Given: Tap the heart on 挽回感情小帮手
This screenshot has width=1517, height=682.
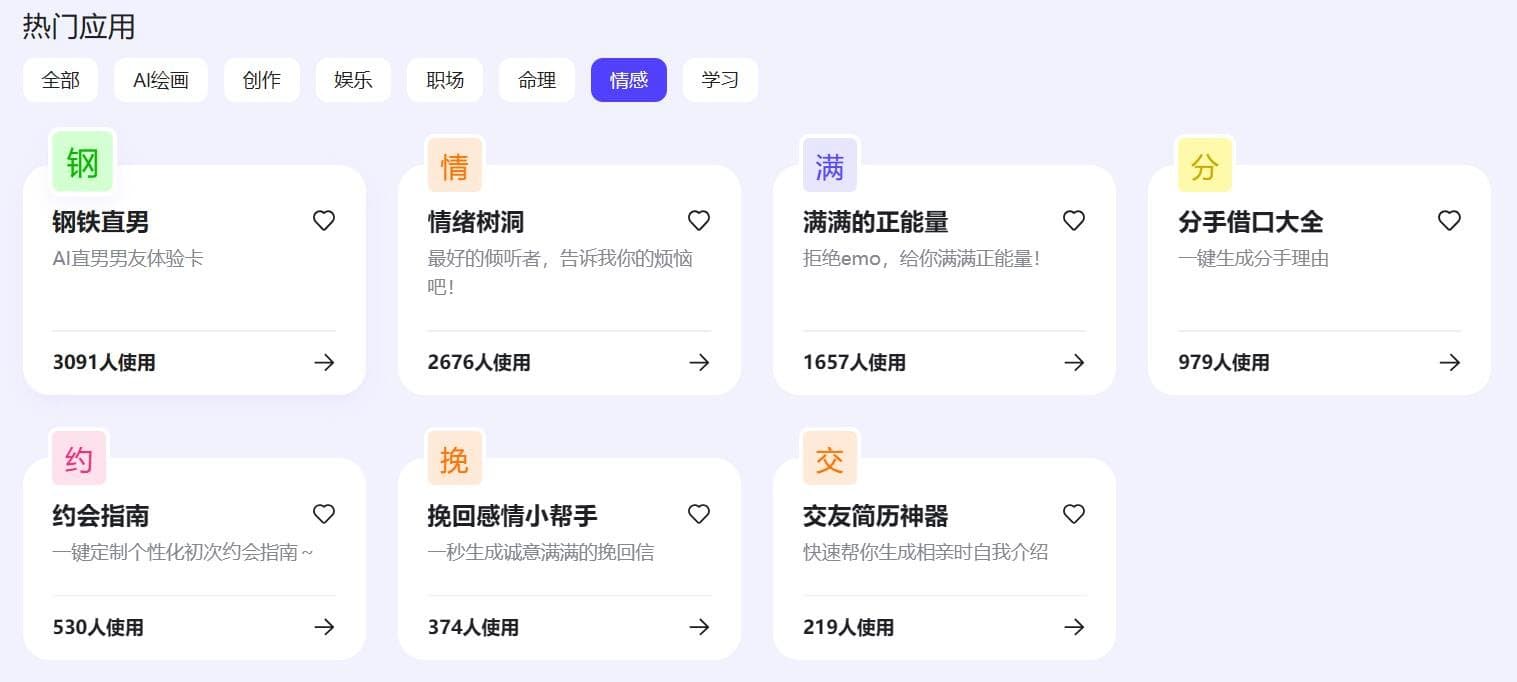Looking at the screenshot, I should (699, 514).
